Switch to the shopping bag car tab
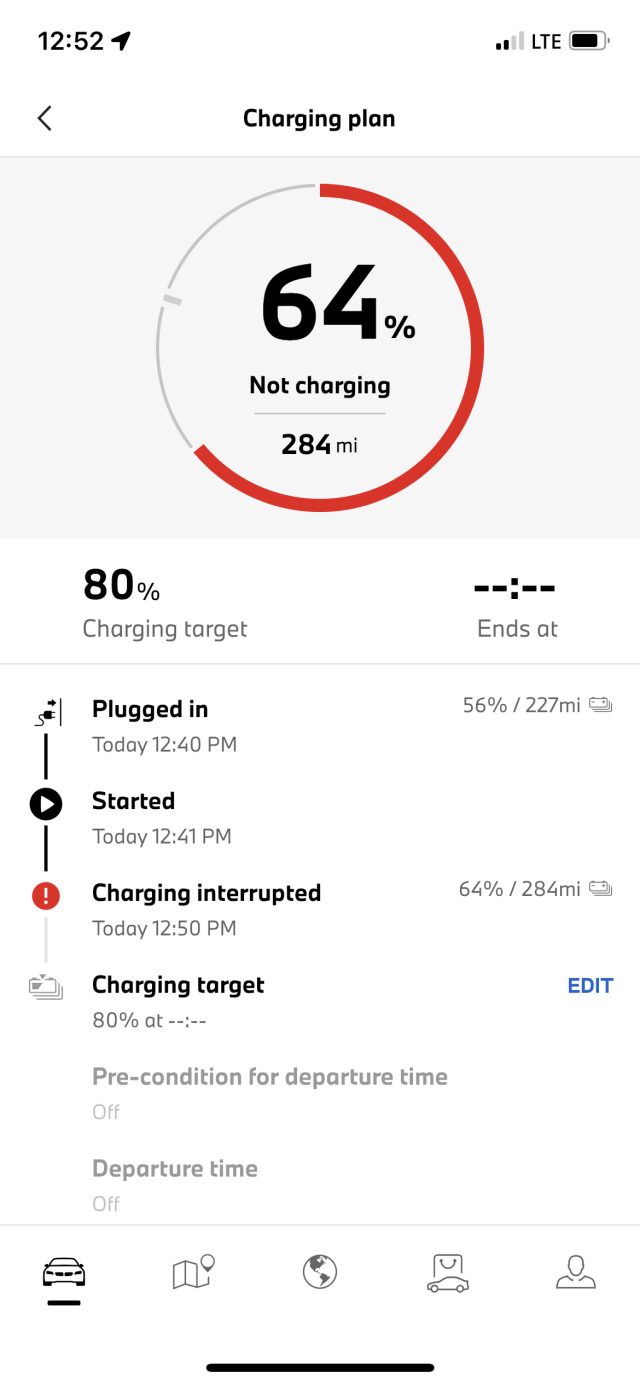 click(x=447, y=1273)
